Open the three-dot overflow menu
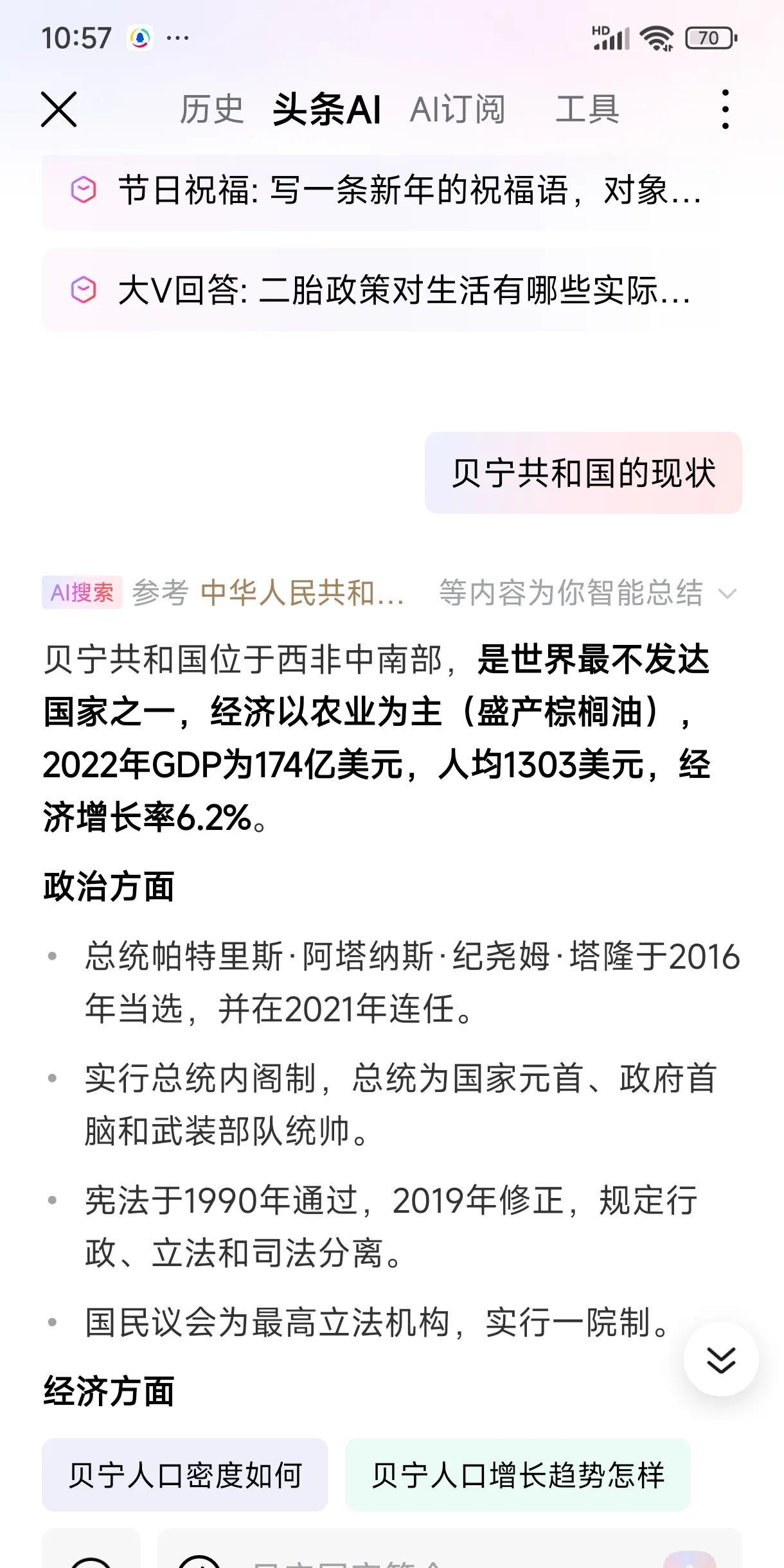The image size is (784, 1568). pyautogui.click(x=725, y=109)
